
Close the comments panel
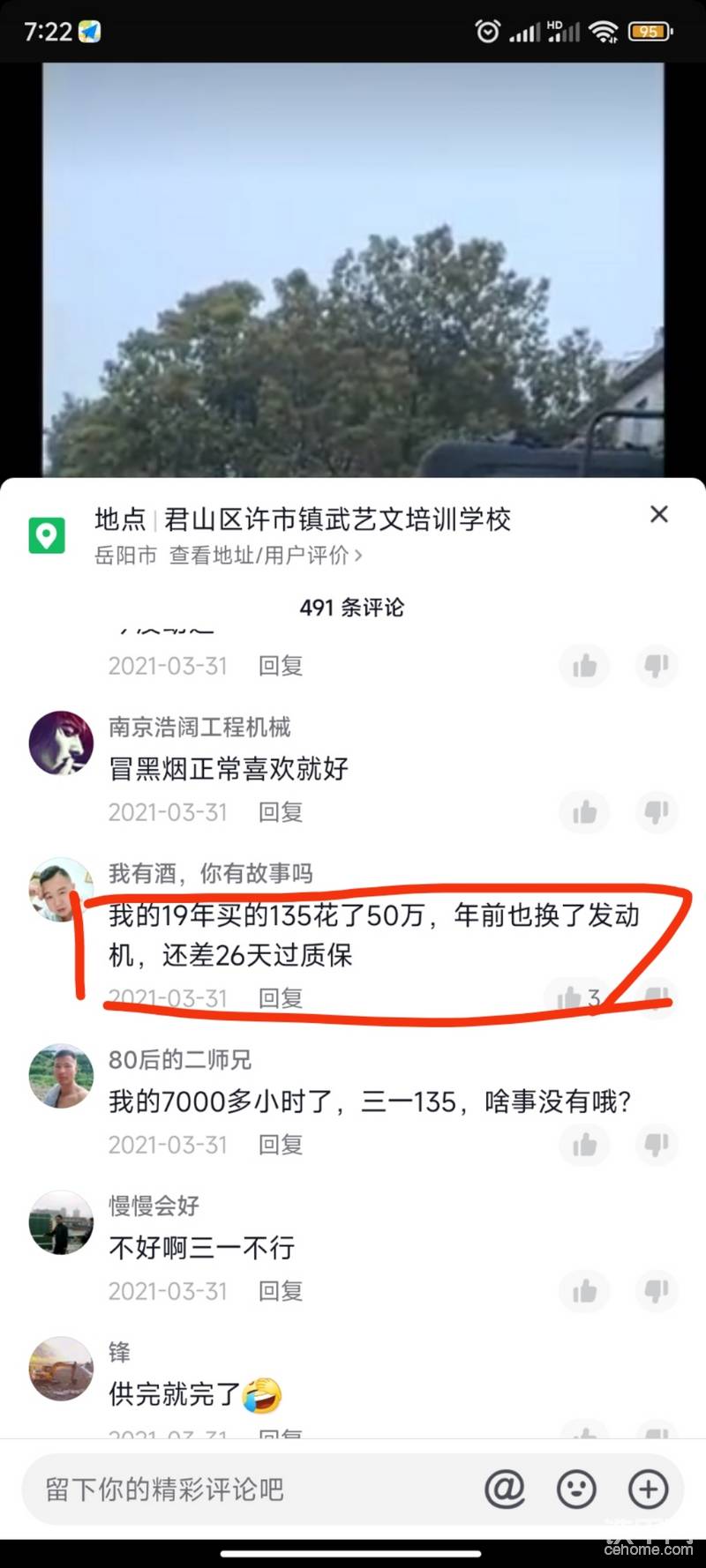coord(658,514)
